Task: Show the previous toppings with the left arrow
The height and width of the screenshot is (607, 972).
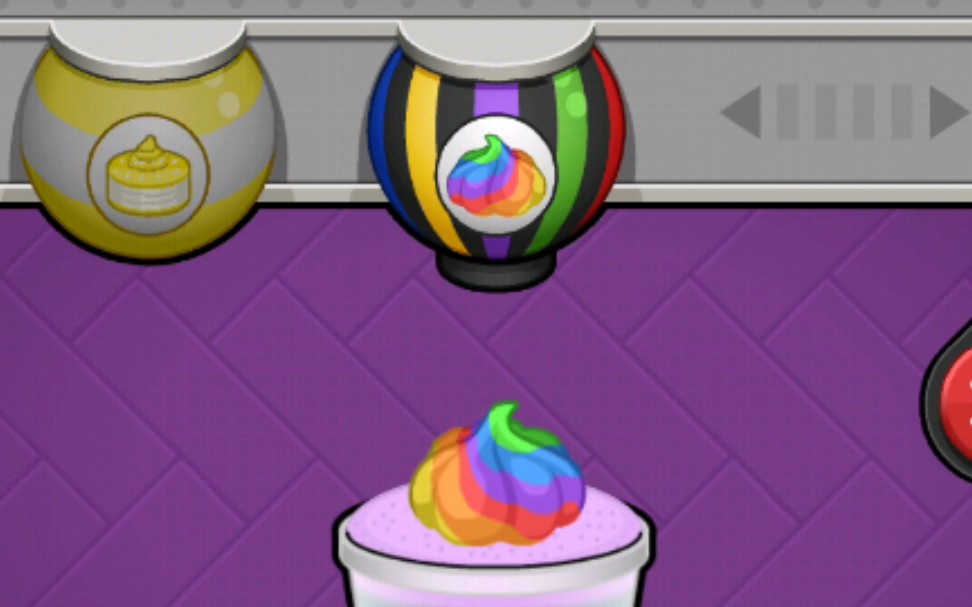Action: [741, 112]
